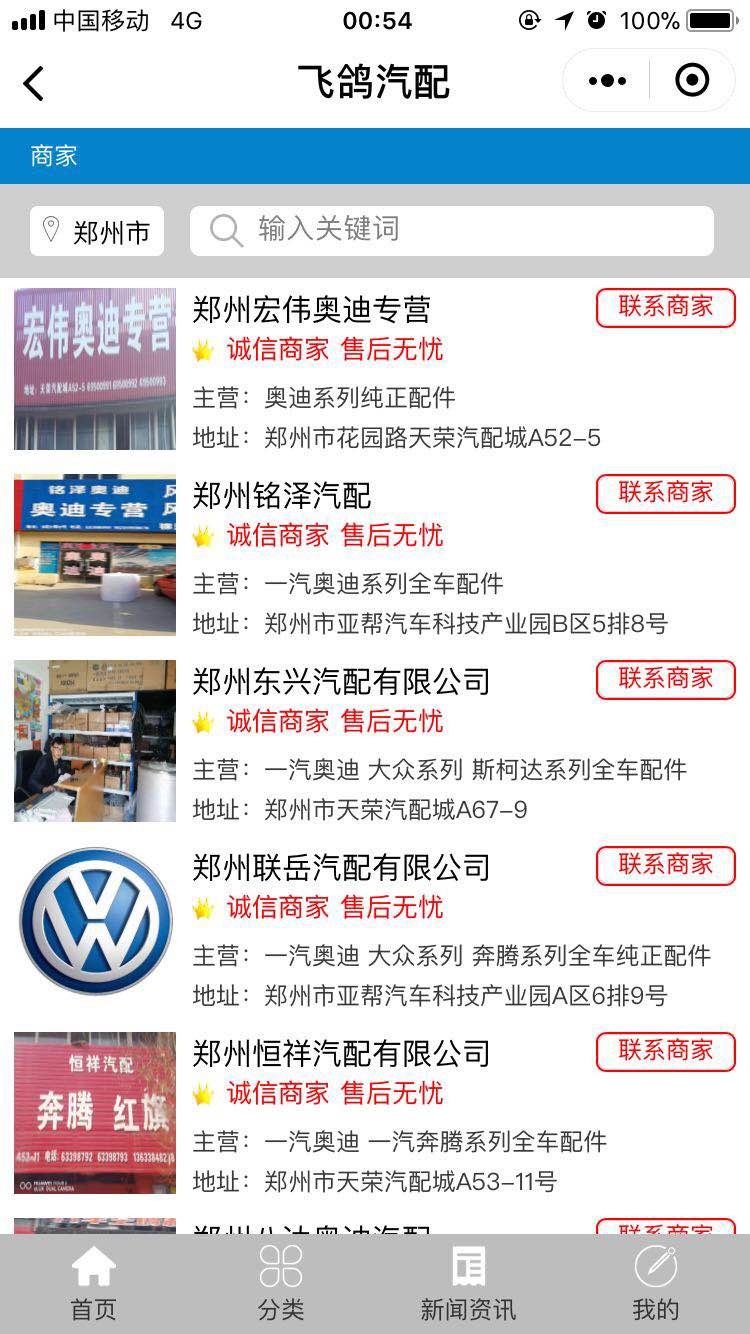
Task: Open the 新闻资讯 tab
Action: coord(468,1284)
